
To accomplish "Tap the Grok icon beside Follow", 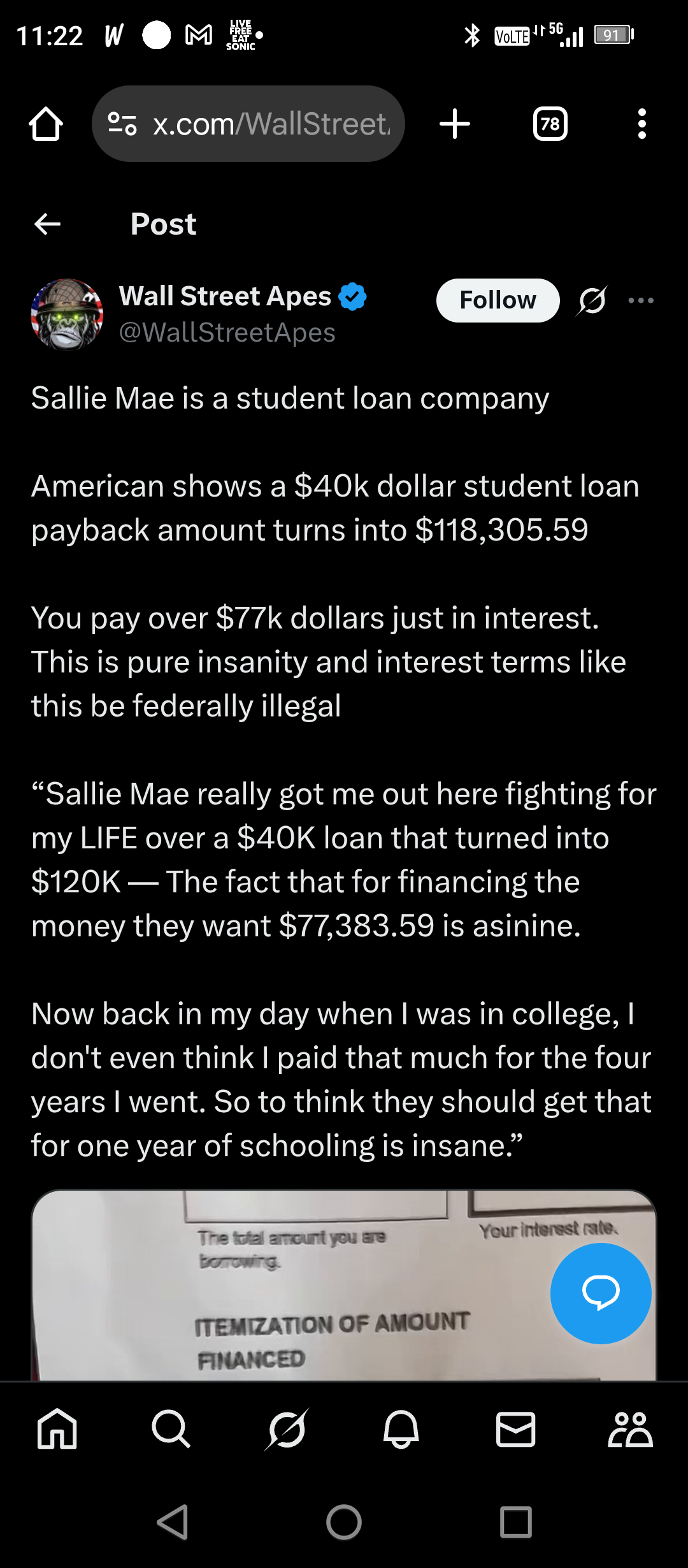I will click(x=592, y=300).
